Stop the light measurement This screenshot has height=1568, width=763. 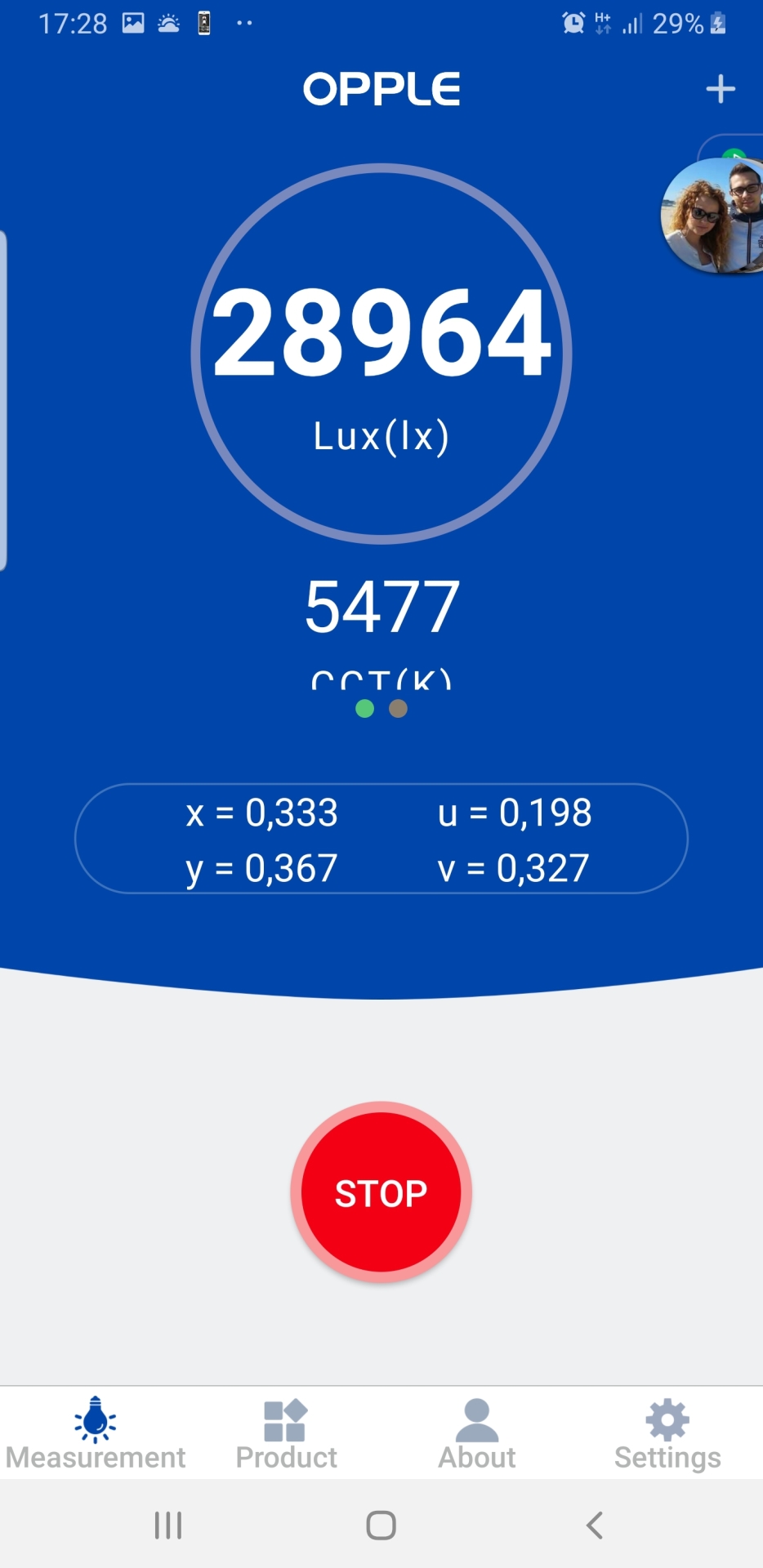coord(381,1192)
